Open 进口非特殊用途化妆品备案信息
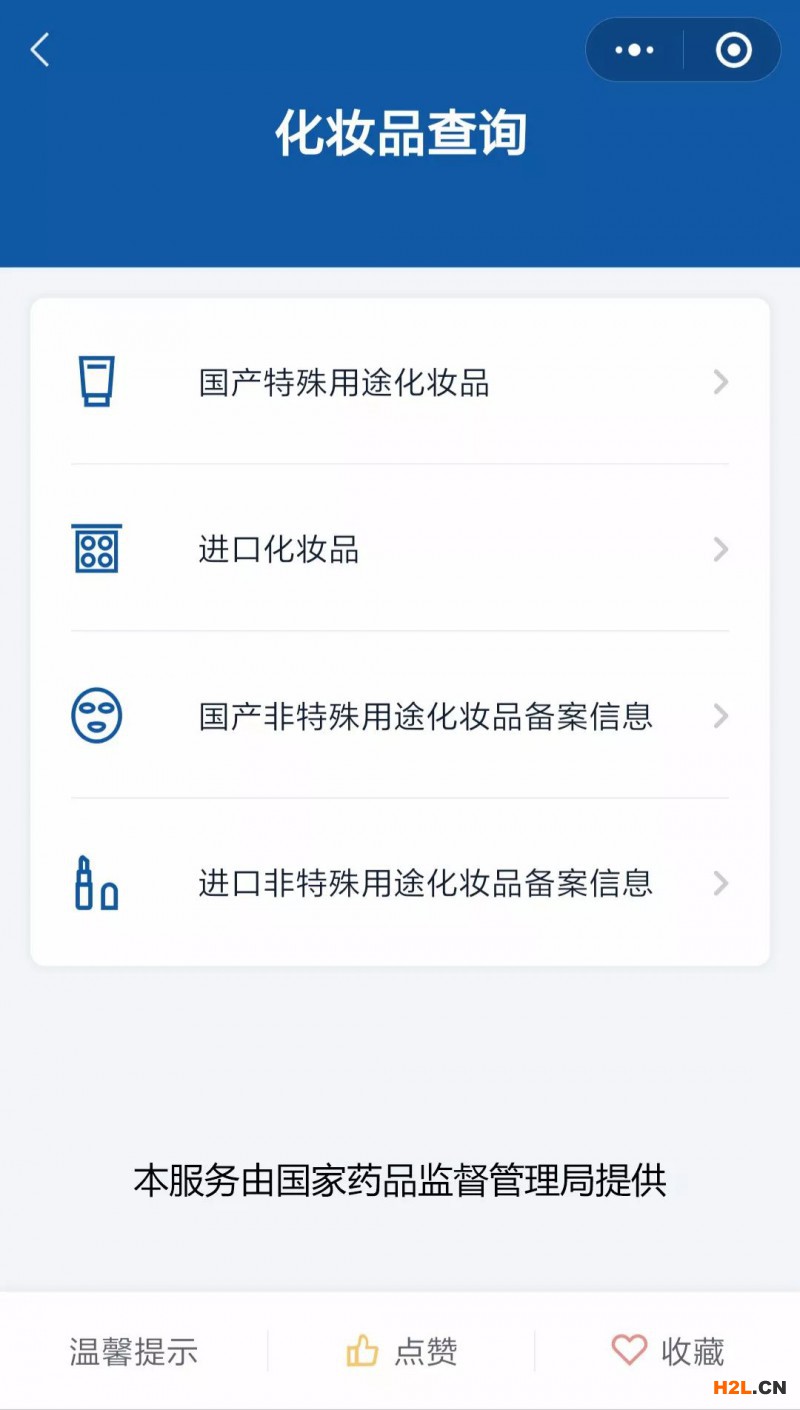Screen dimensions: 800x1410 400,883
